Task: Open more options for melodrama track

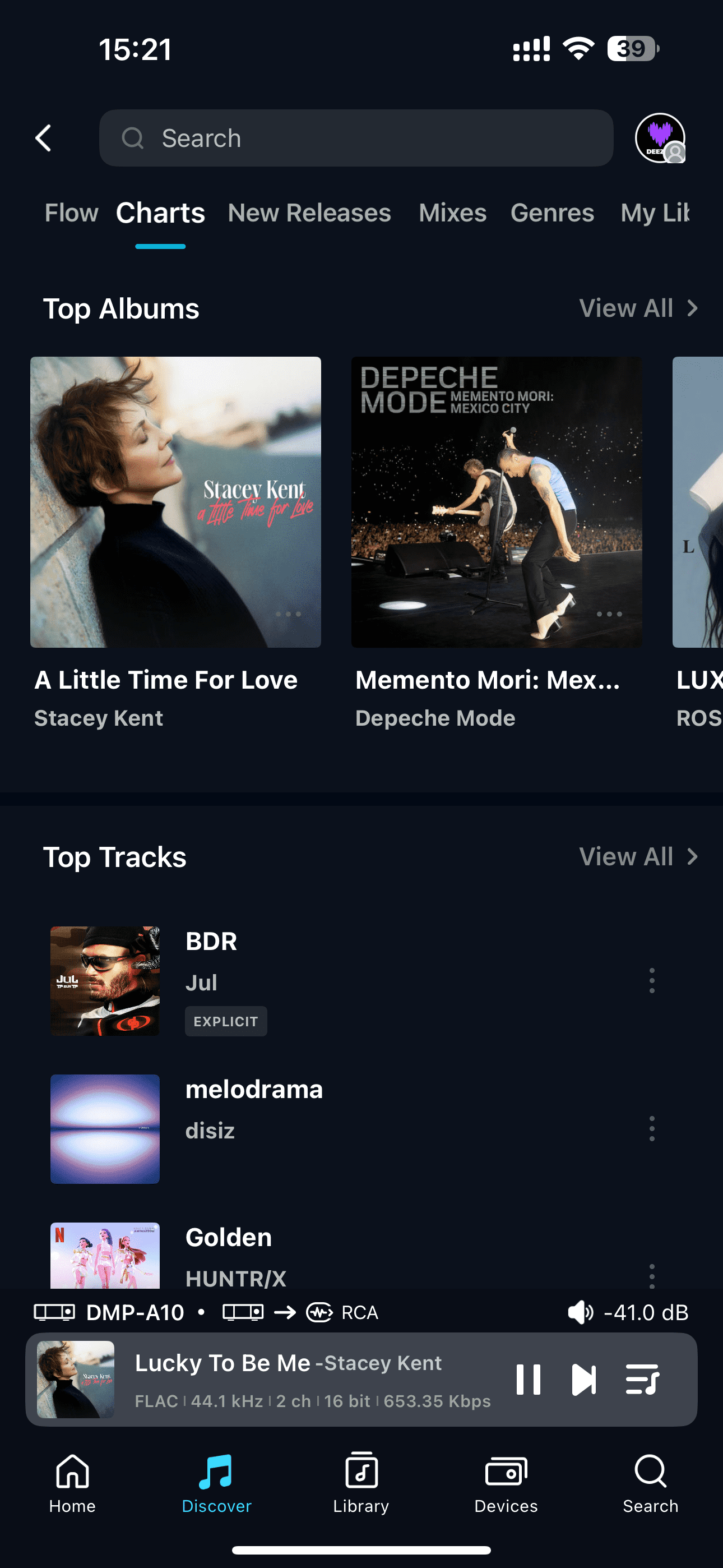Action: [x=652, y=1129]
